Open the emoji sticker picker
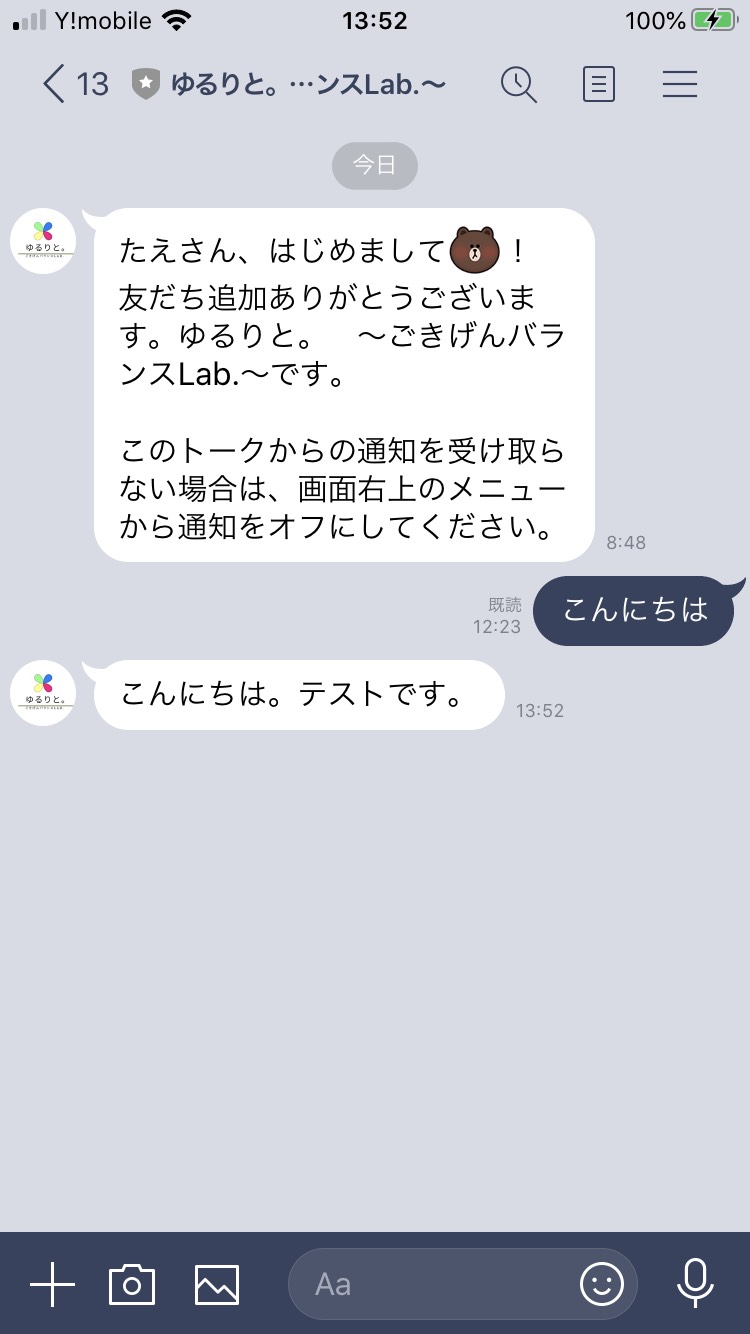Viewport: 750px width, 1334px height. (x=602, y=1284)
